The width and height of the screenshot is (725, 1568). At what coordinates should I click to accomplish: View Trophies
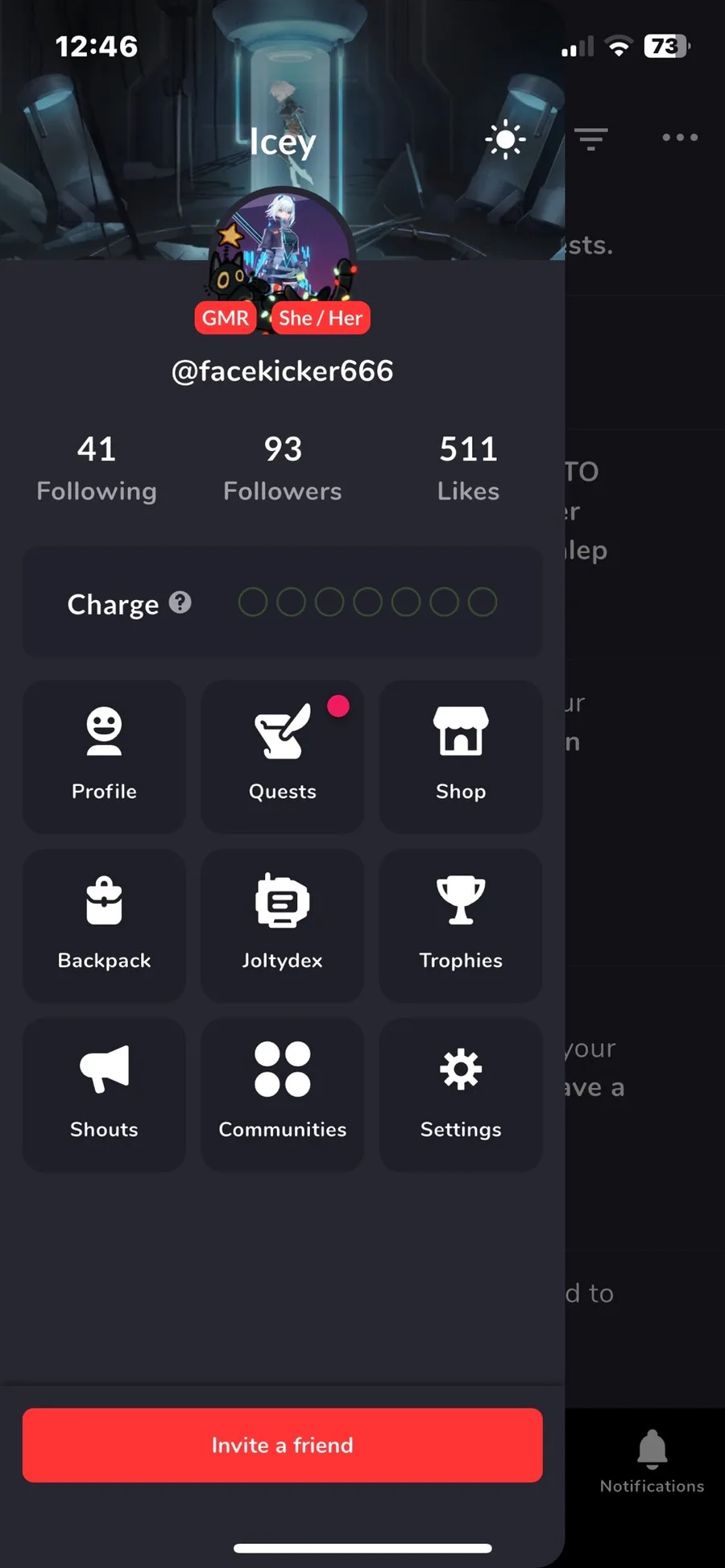[x=461, y=925]
